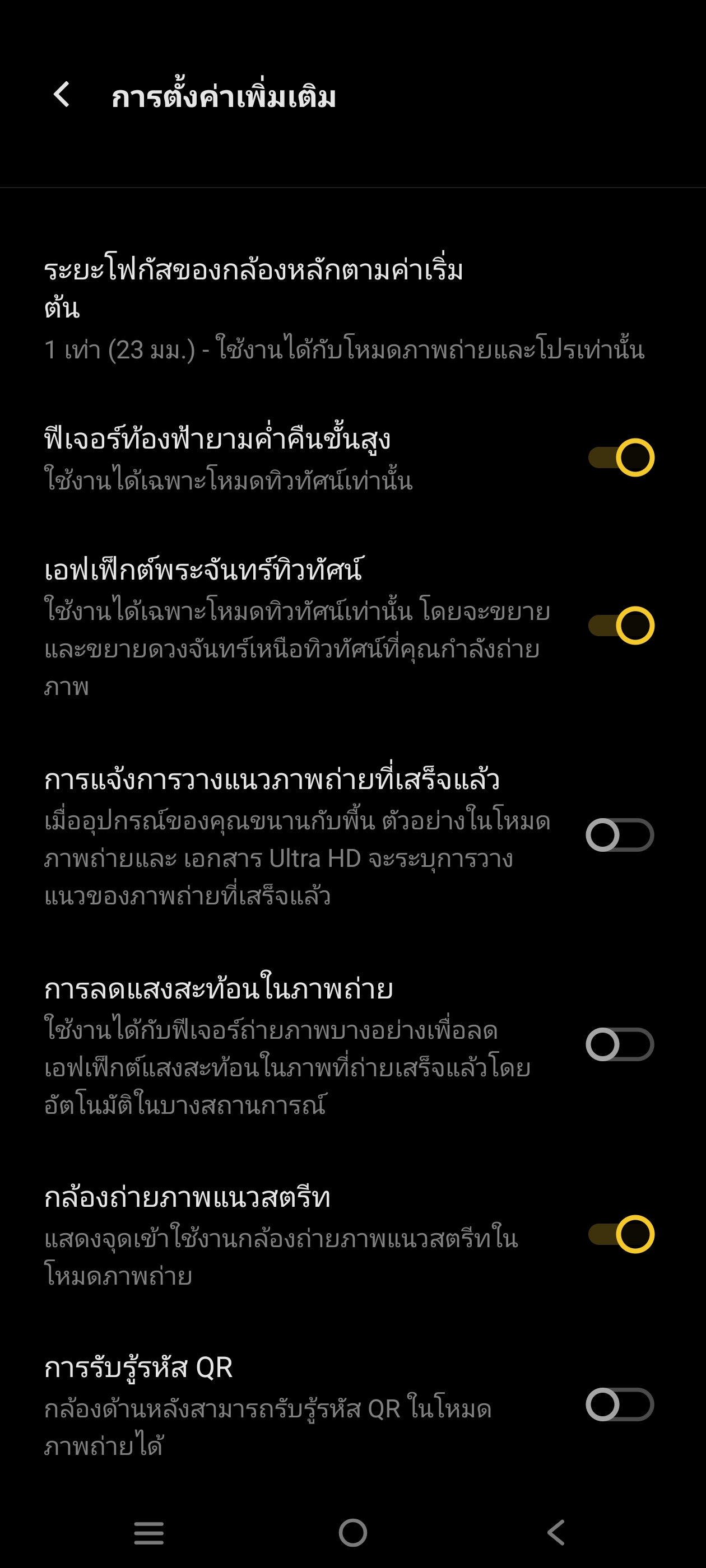Image resolution: width=706 pixels, height=1568 pixels.
Task: Open recent apps from navigation bar
Action: tap(148, 1533)
